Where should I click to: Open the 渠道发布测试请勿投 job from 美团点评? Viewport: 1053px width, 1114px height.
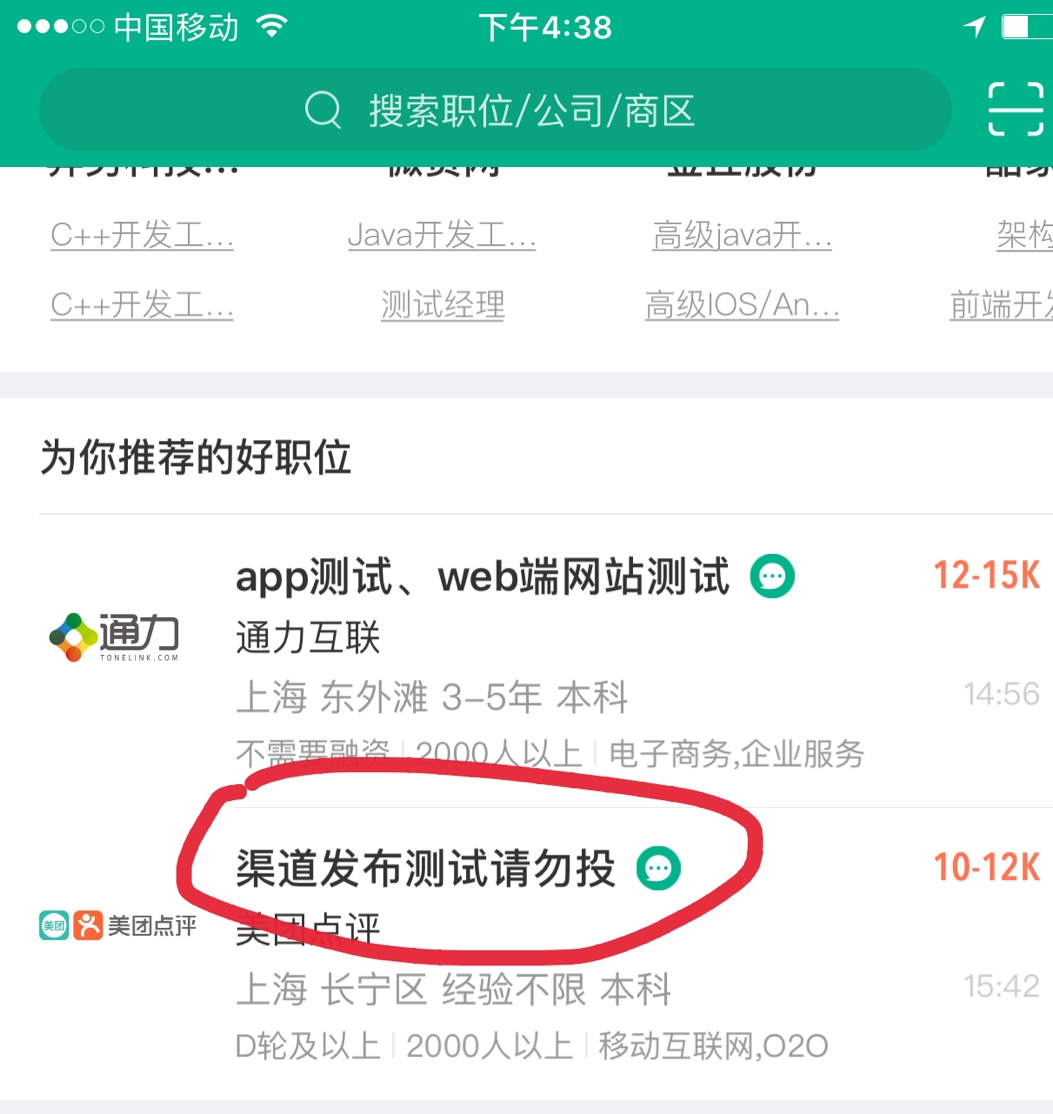click(424, 868)
